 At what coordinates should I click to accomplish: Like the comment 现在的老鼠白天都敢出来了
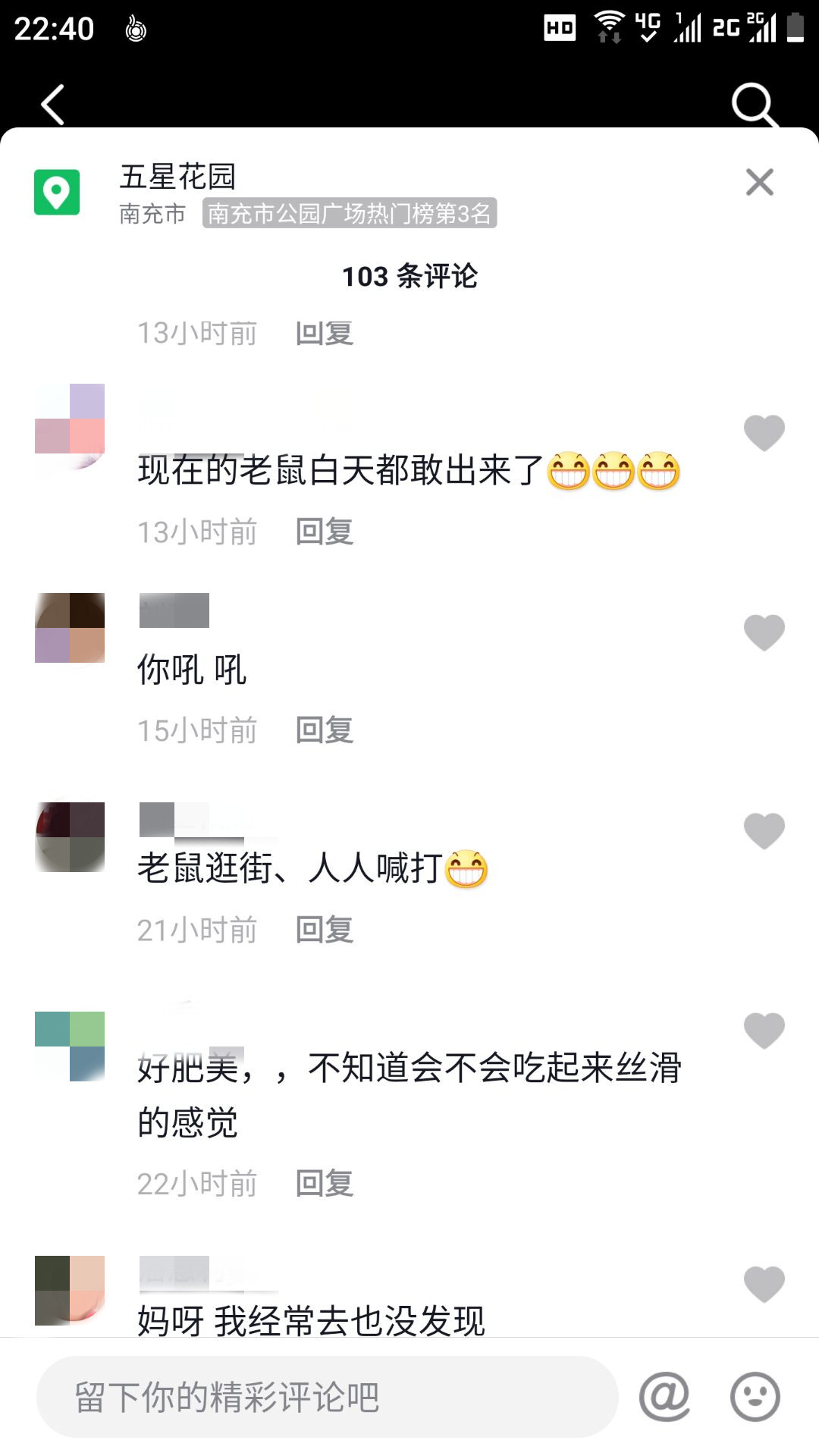click(x=764, y=433)
